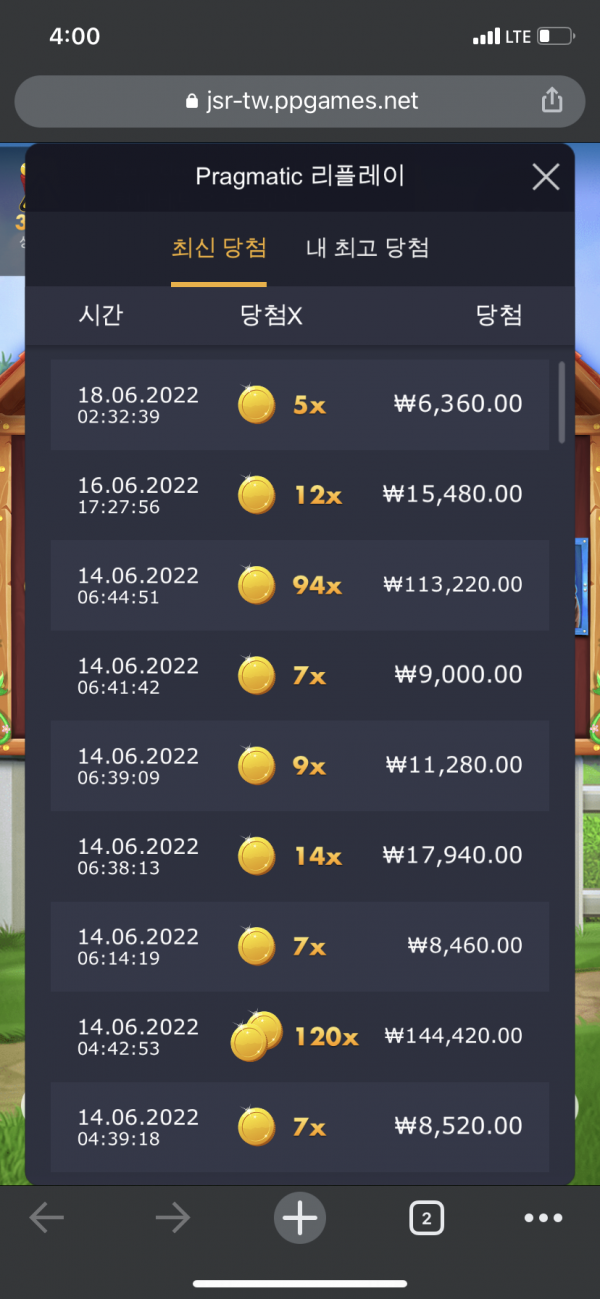The width and height of the screenshot is (600, 1299).
Task: Open a new browser tab
Action: pos(299,1217)
